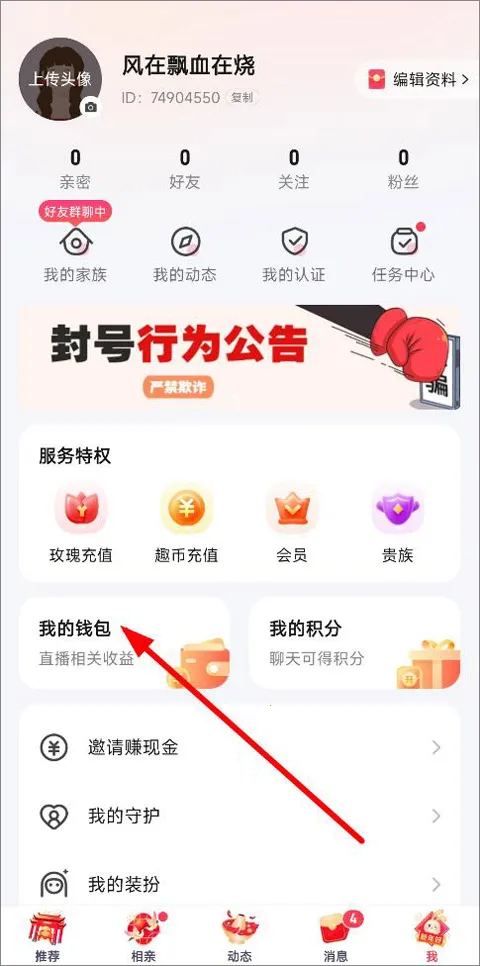The width and height of the screenshot is (480, 966).
Task: Open 任务中心
Action: [x=404, y=254]
